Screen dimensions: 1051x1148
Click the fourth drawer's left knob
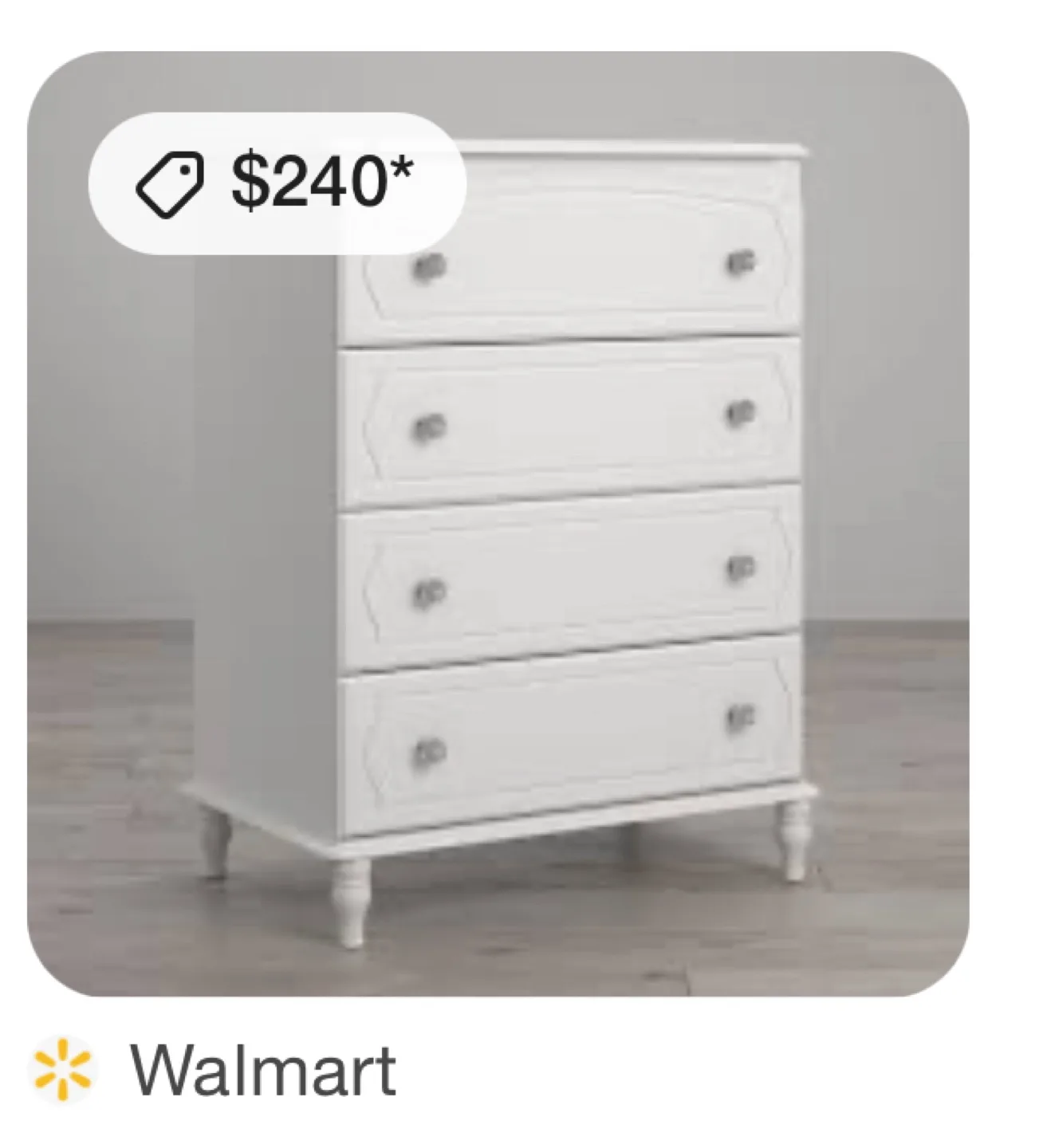pyautogui.click(x=427, y=749)
